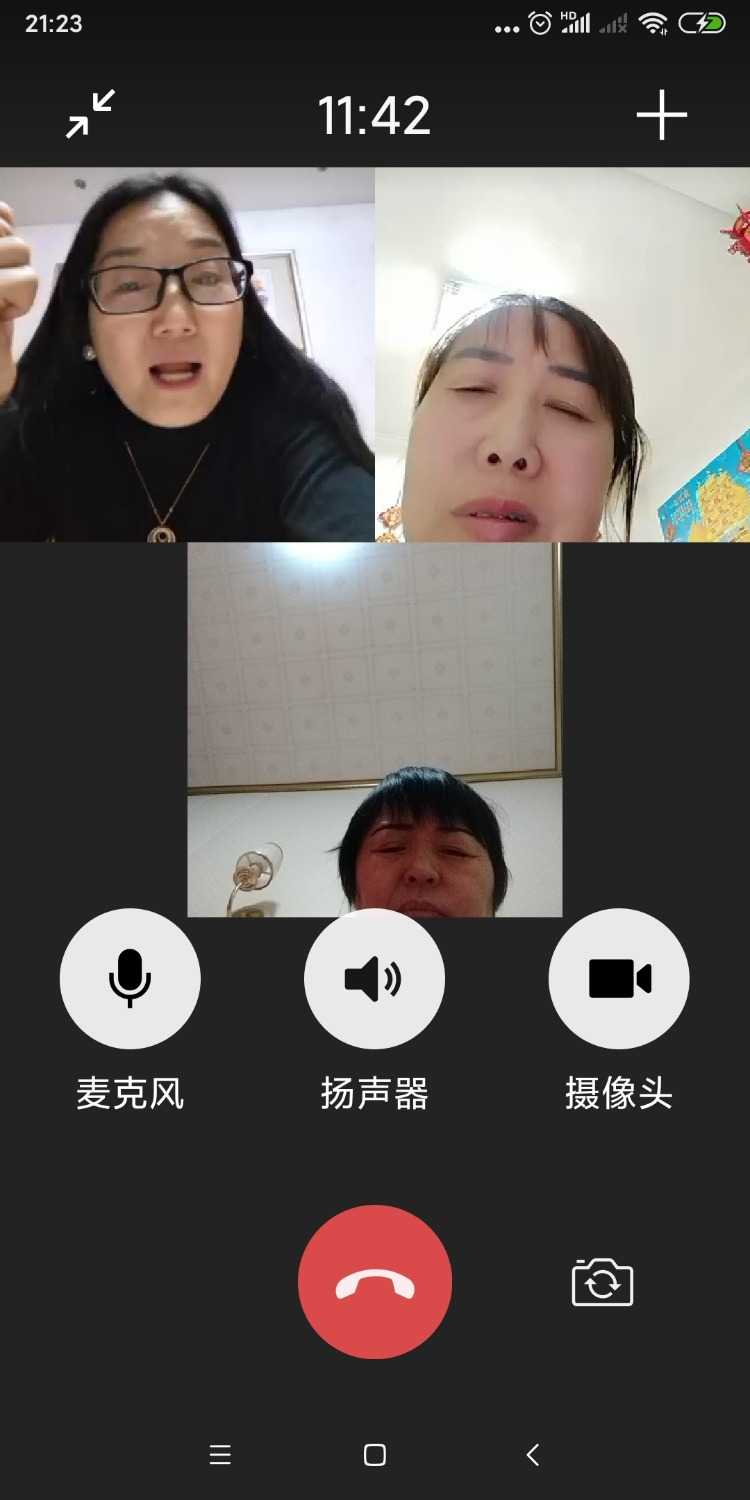
Task: Tap the back arrow in the navigation bar
Action: [x=532, y=1455]
